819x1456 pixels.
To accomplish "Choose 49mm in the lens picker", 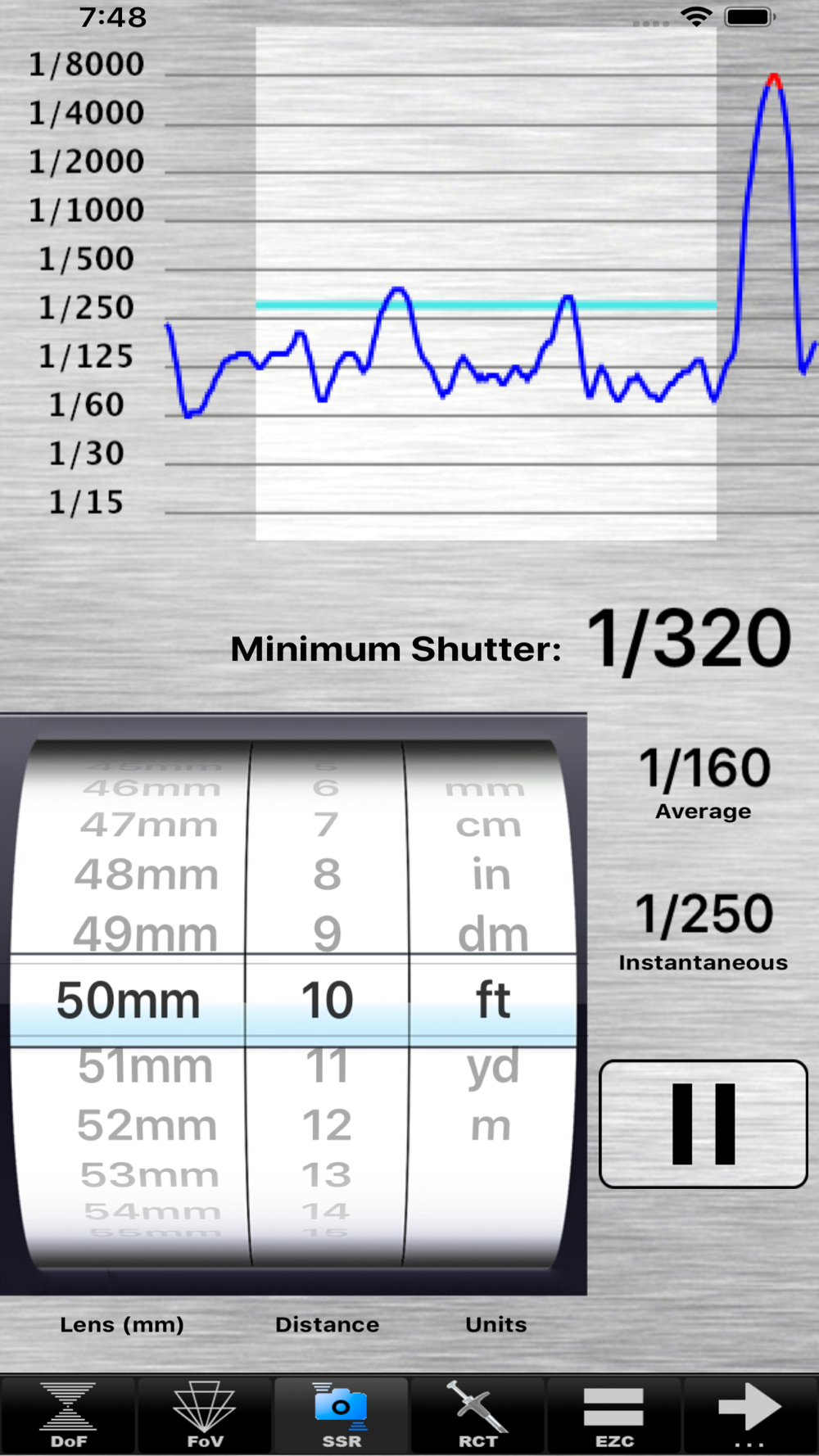I will pyautogui.click(x=146, y=934).
